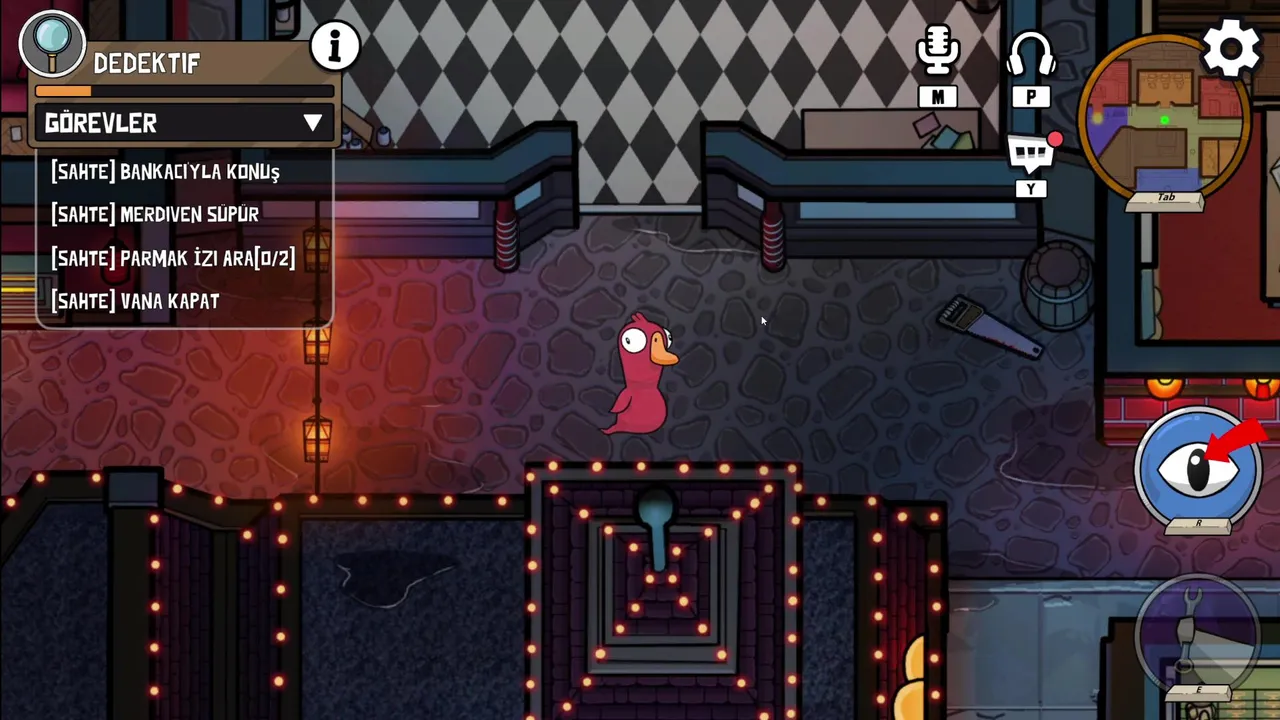1280x720 pixels.
Task: Tap the headphones audio icon
Action: pos(1031,54)
